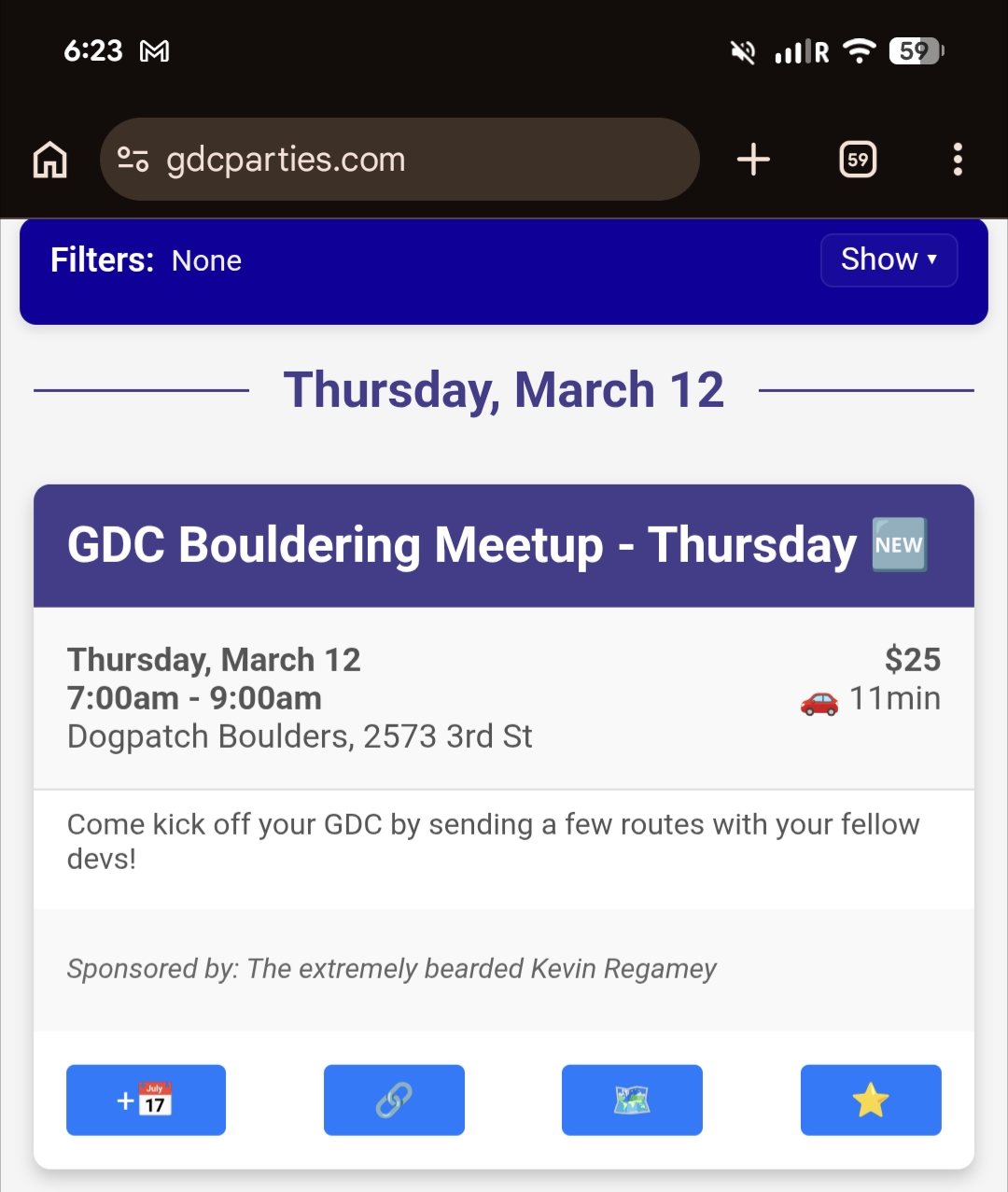Open the tab switcher showing 59 tabs
This screenshot has width=1008, height=1192.
857,160
